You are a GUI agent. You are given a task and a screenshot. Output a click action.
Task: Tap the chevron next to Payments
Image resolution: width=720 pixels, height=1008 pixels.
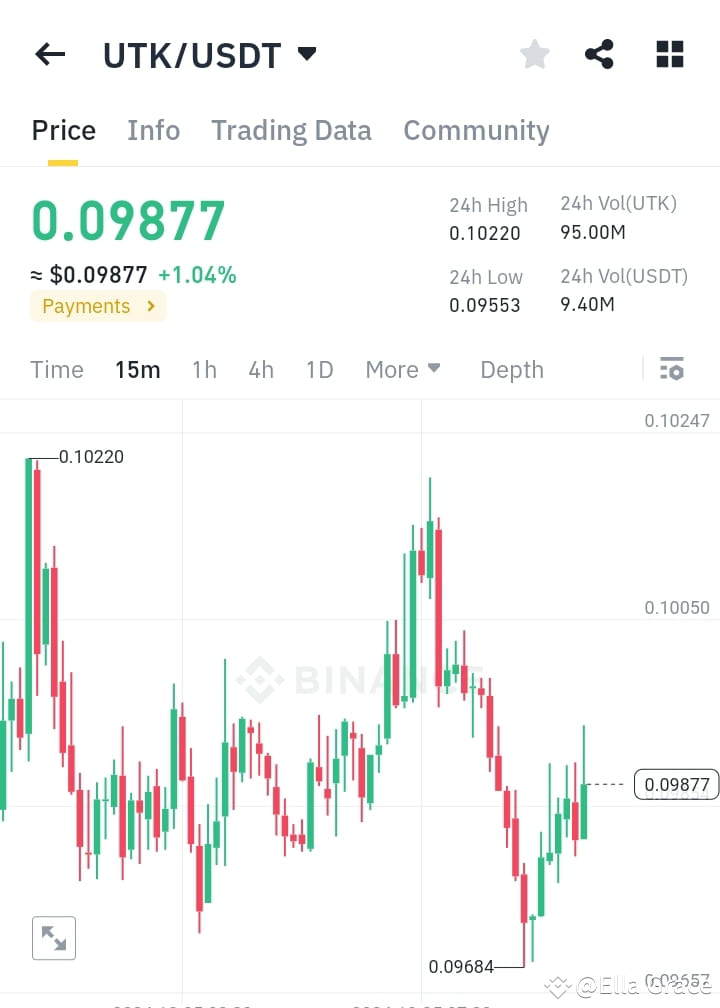[152, 307]
